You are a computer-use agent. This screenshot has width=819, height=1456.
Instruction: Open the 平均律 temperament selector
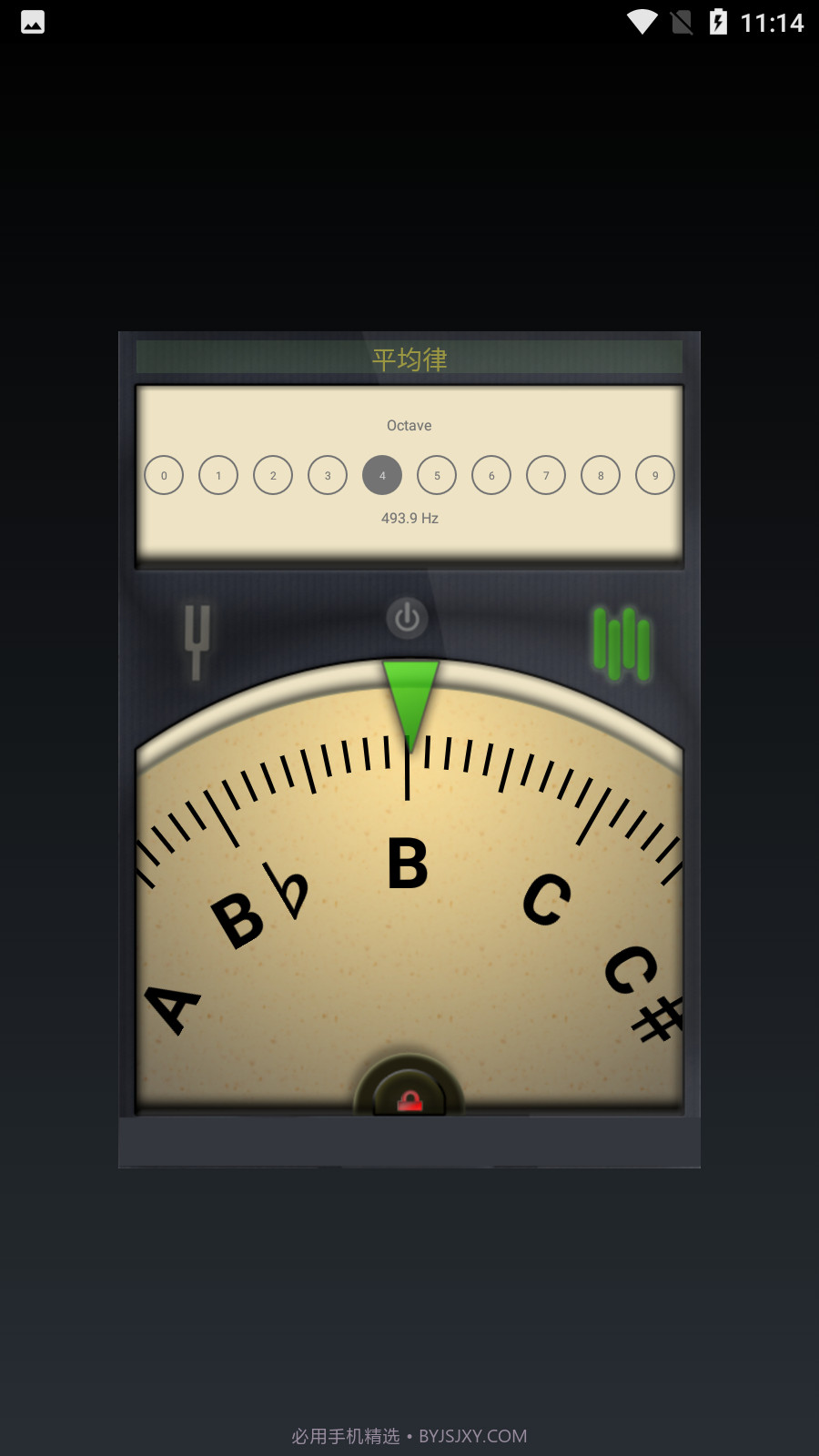pos(409,359)
